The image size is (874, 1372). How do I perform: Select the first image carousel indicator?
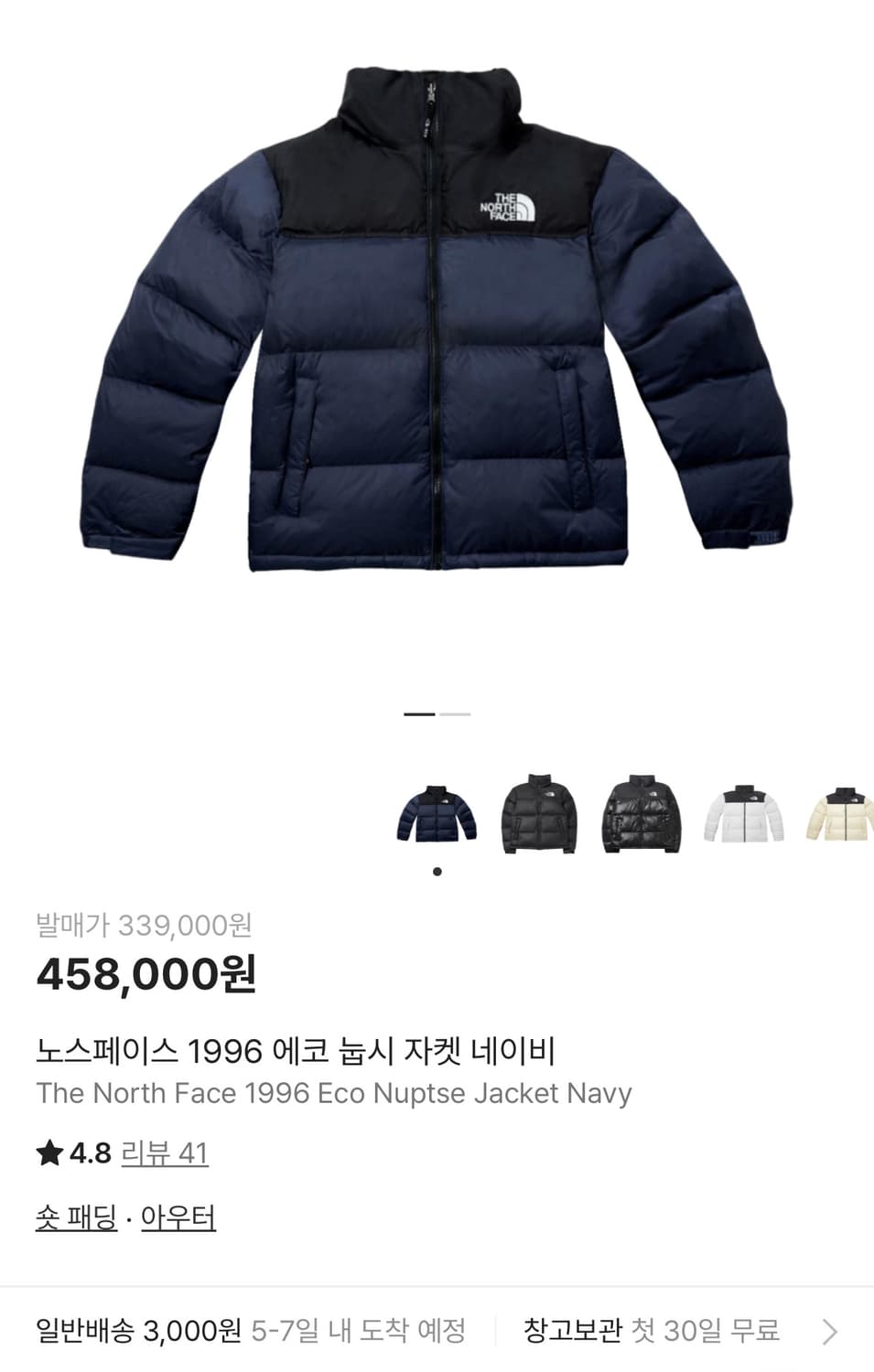pyautogui.click(x=418, y=715)
